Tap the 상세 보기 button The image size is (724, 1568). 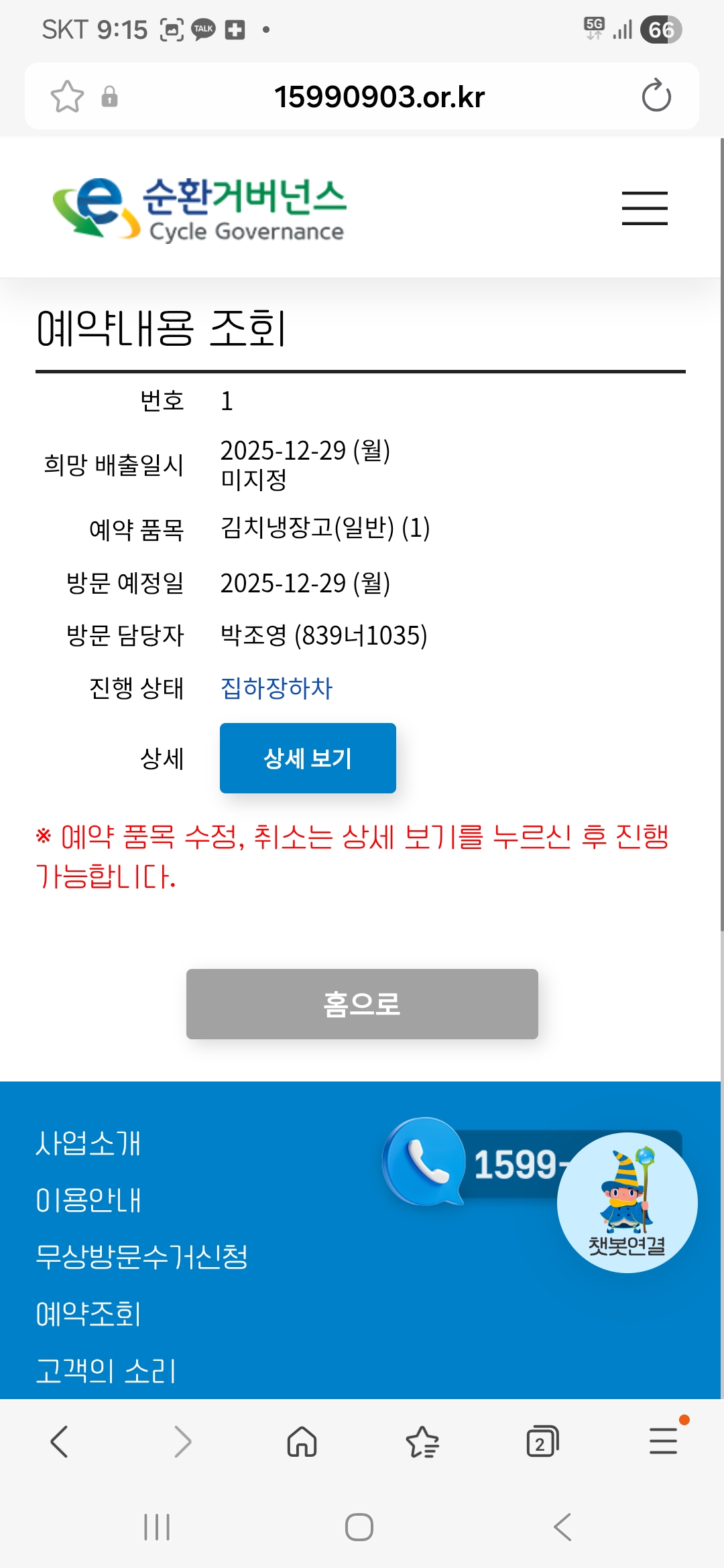pos(308,758)
